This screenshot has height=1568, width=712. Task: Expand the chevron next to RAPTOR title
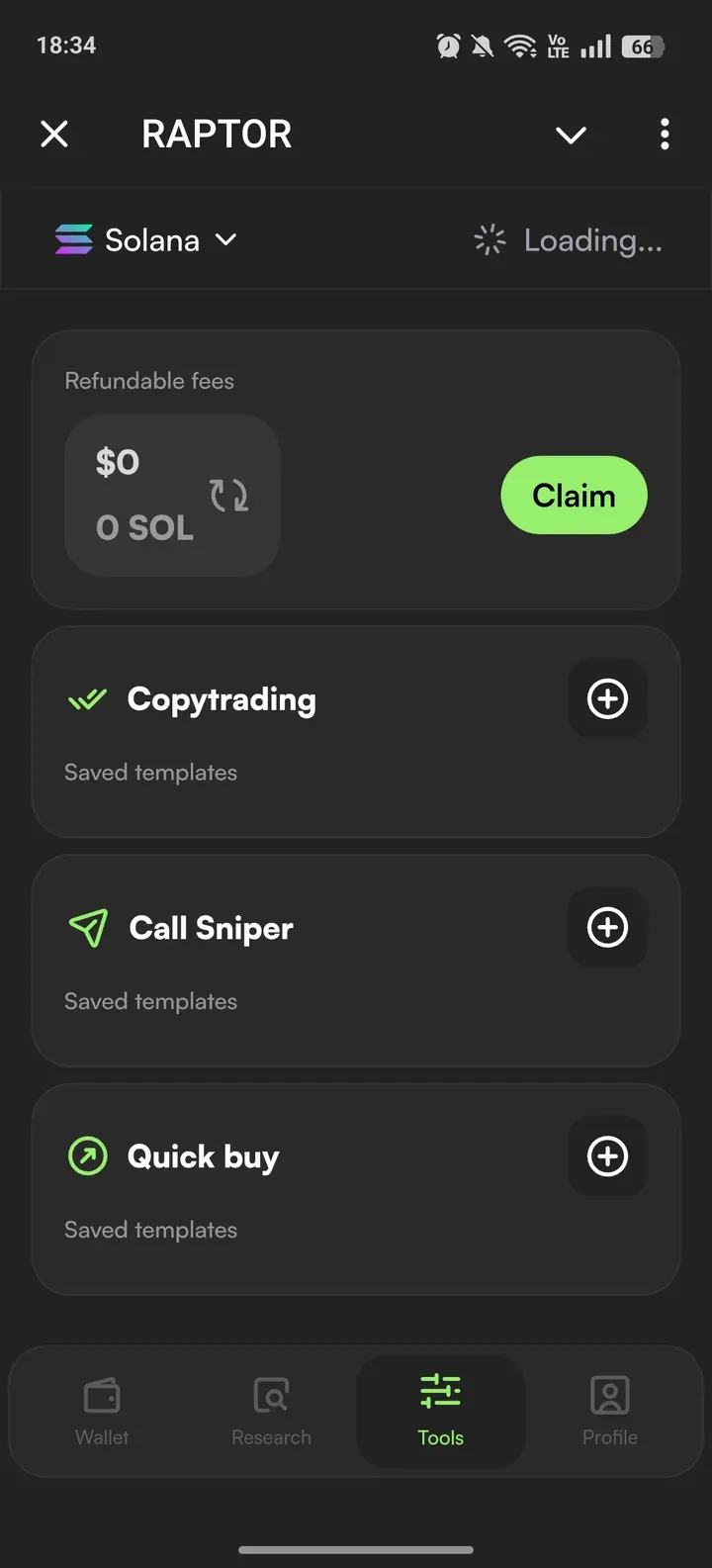coord(571,135)
